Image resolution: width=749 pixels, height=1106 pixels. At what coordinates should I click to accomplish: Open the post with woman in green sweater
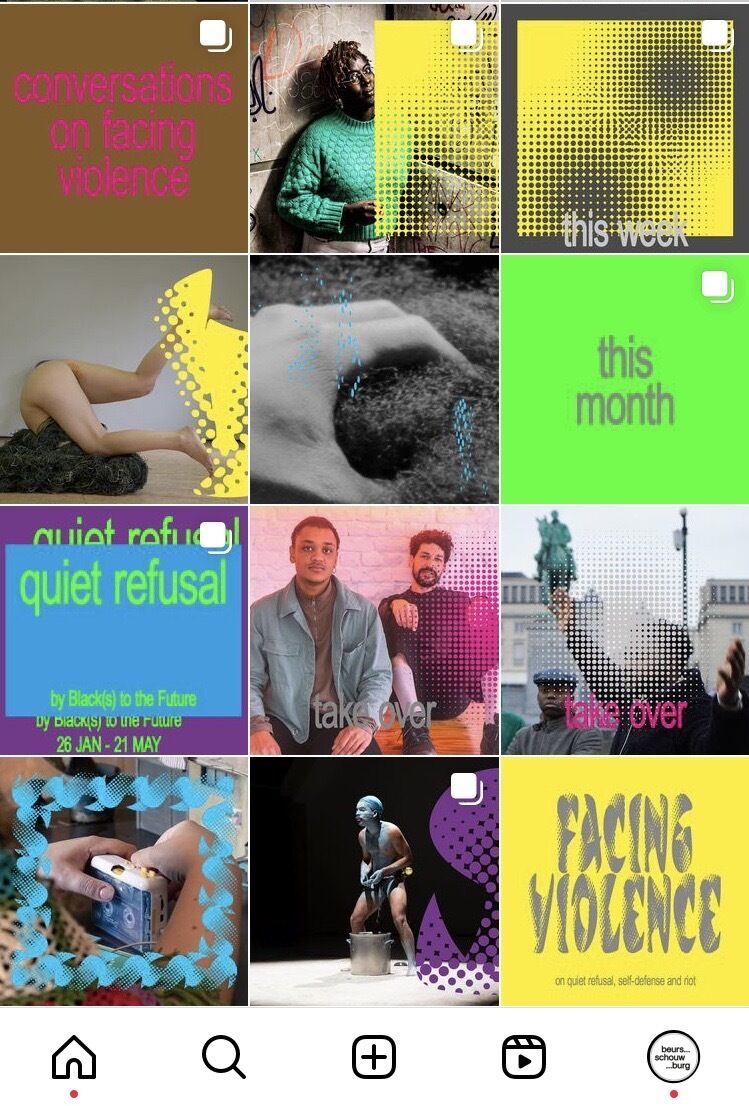[x=373, y=128]
